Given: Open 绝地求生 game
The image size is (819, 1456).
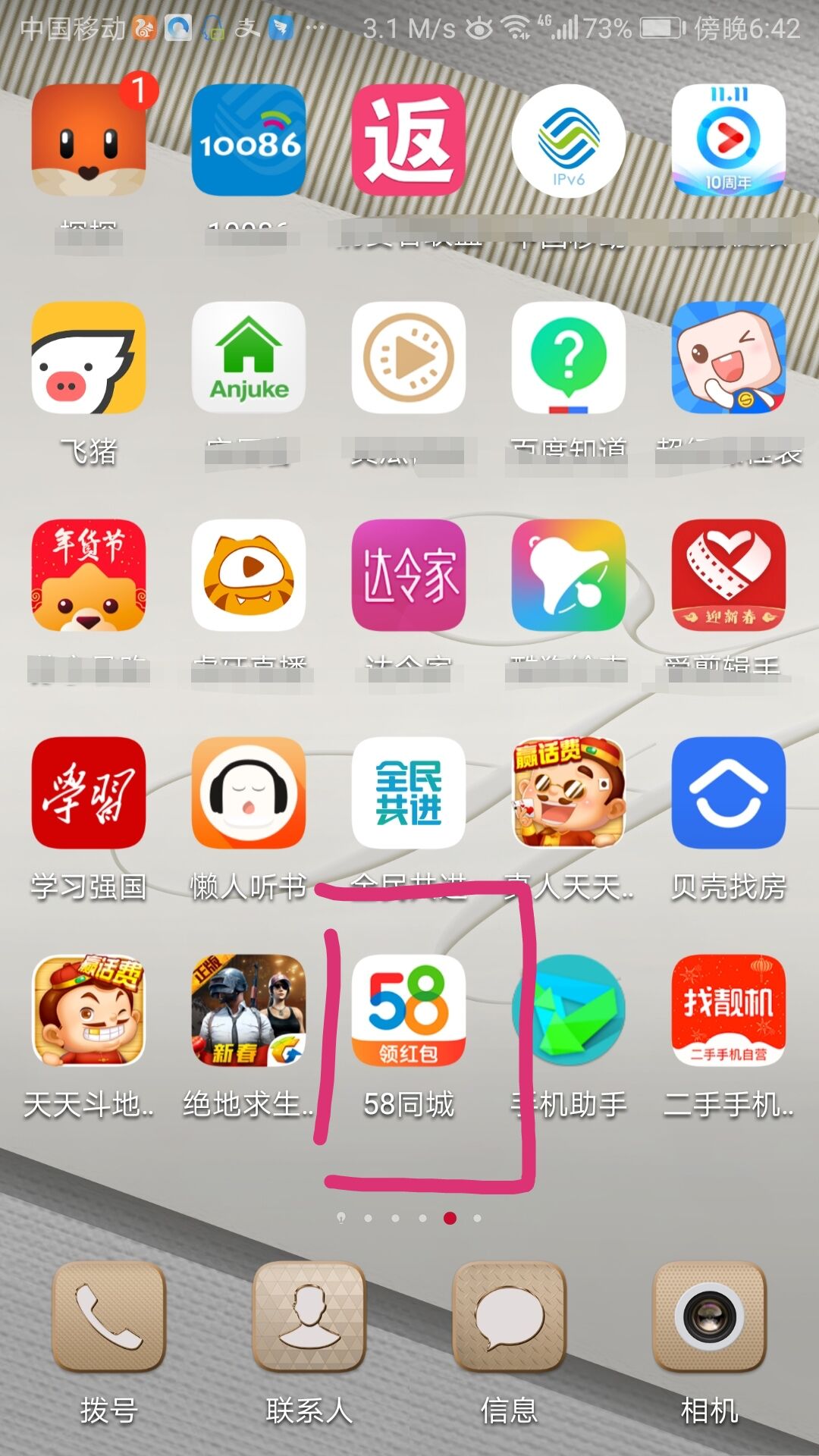Looking at the screenshot, I should [248, 1011].
